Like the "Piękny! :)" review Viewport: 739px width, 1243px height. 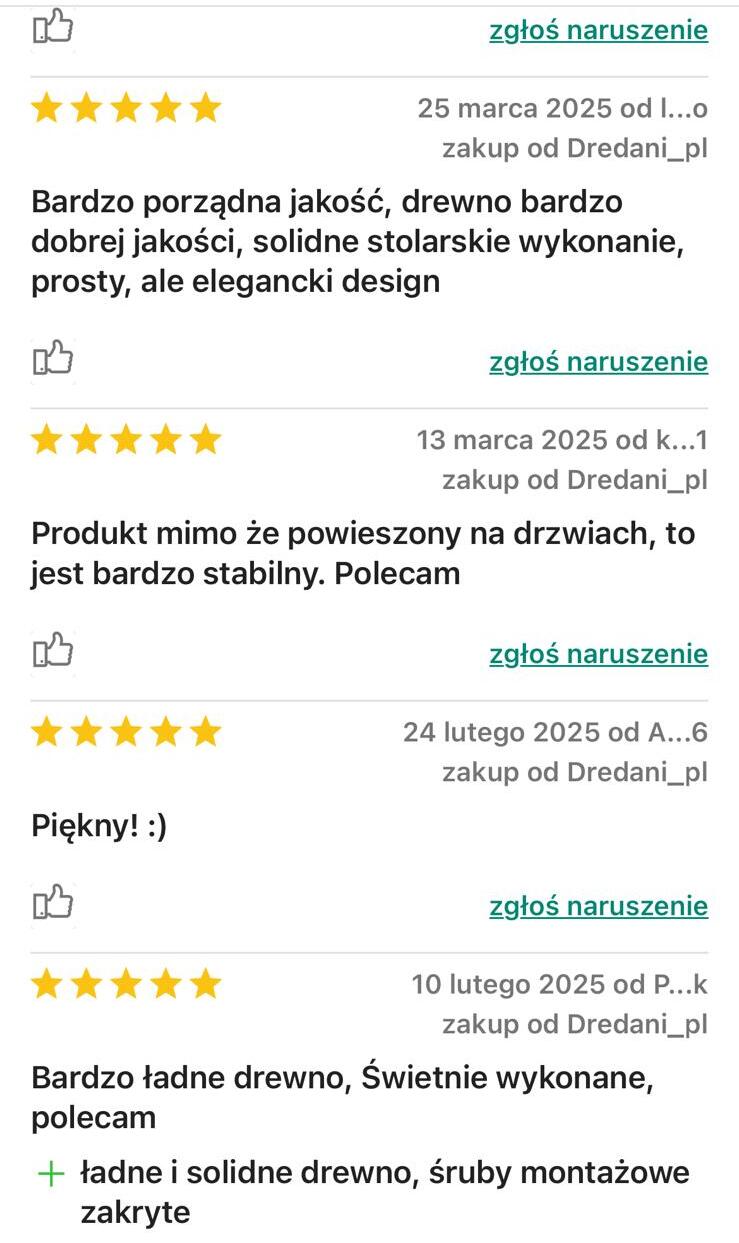pos(54,903)
